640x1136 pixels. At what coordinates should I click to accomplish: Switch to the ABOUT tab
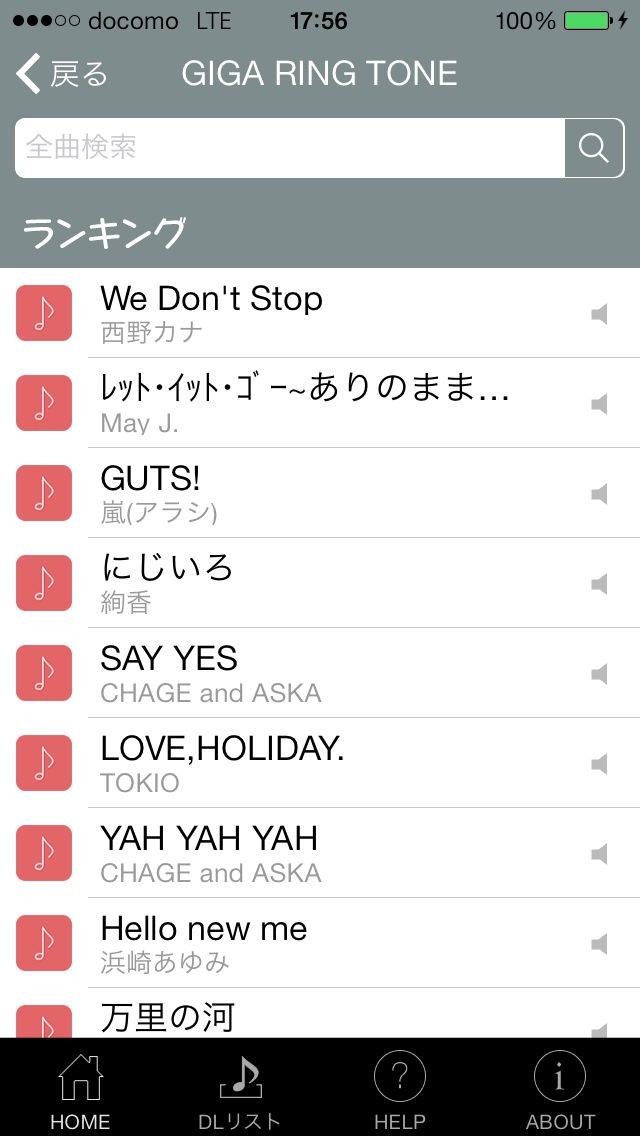(x=560, y=1089)
